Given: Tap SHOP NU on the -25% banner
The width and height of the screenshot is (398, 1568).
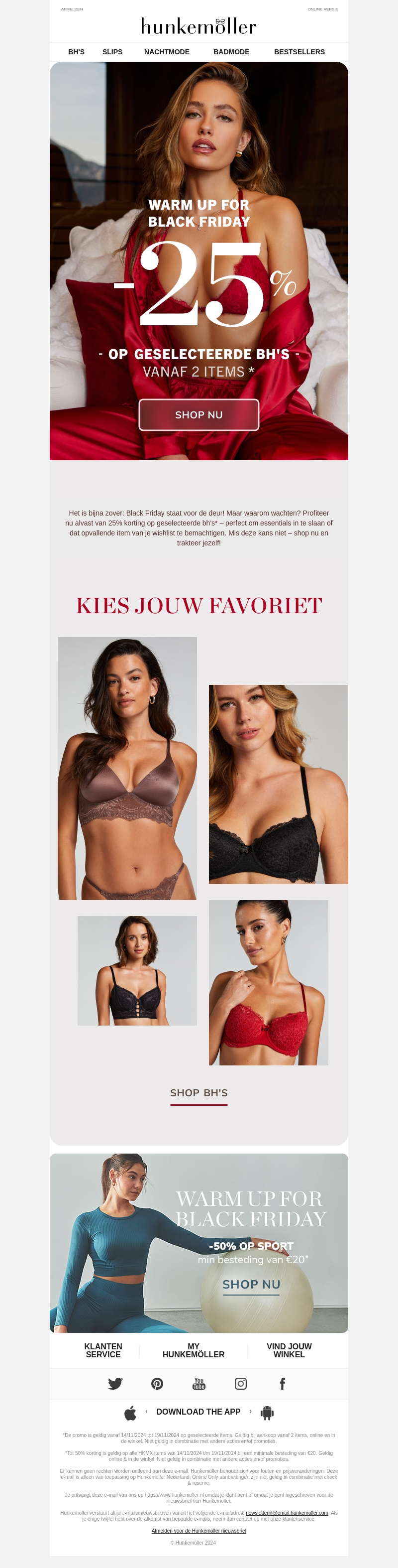Looking at the screenshot, I should [x=199, y=414].
